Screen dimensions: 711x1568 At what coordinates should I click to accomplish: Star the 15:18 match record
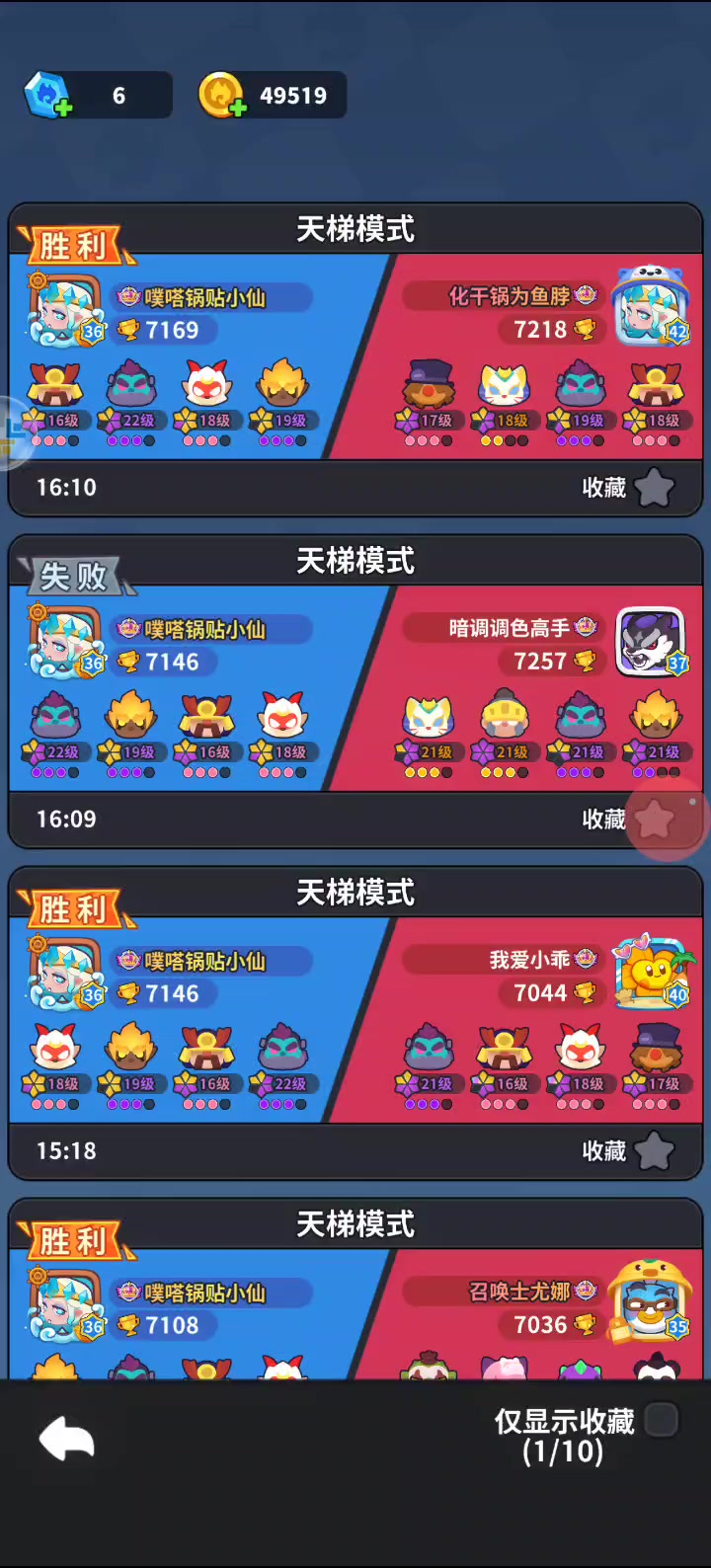point(654,1151)
